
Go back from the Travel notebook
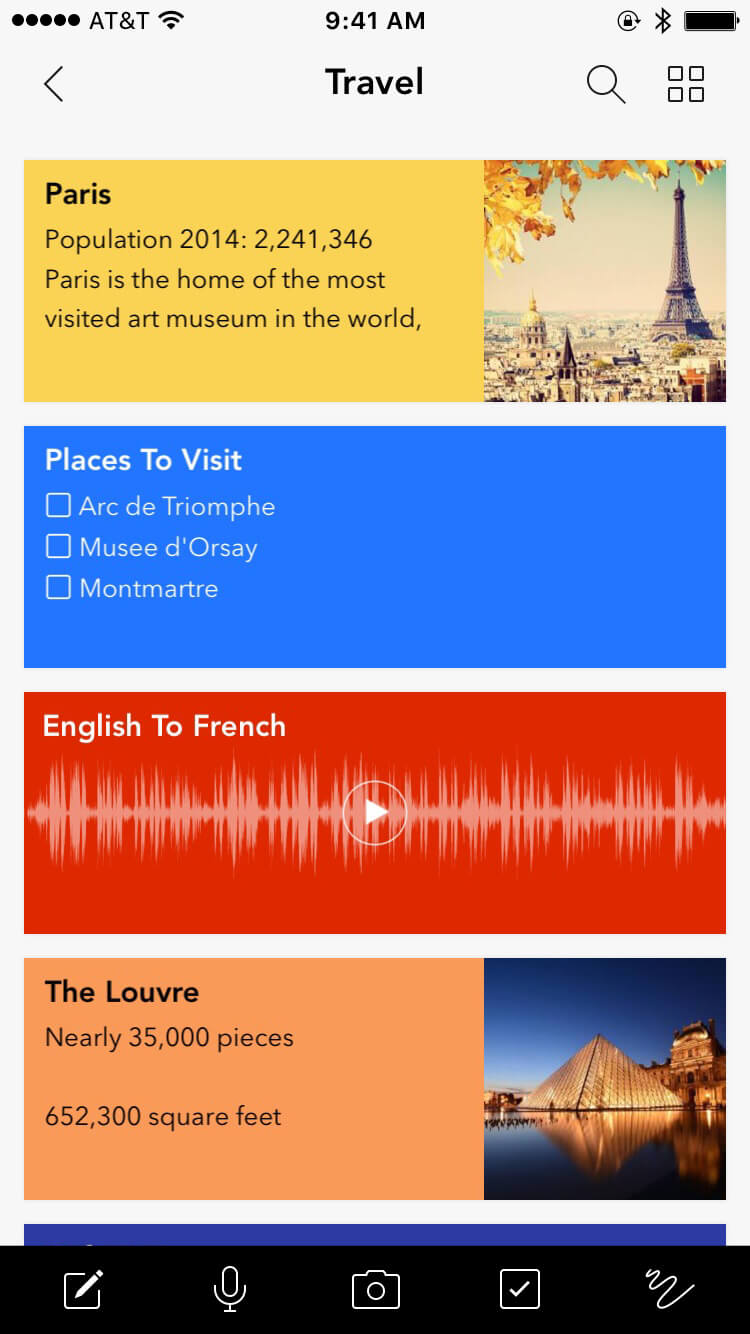[54, 84]
